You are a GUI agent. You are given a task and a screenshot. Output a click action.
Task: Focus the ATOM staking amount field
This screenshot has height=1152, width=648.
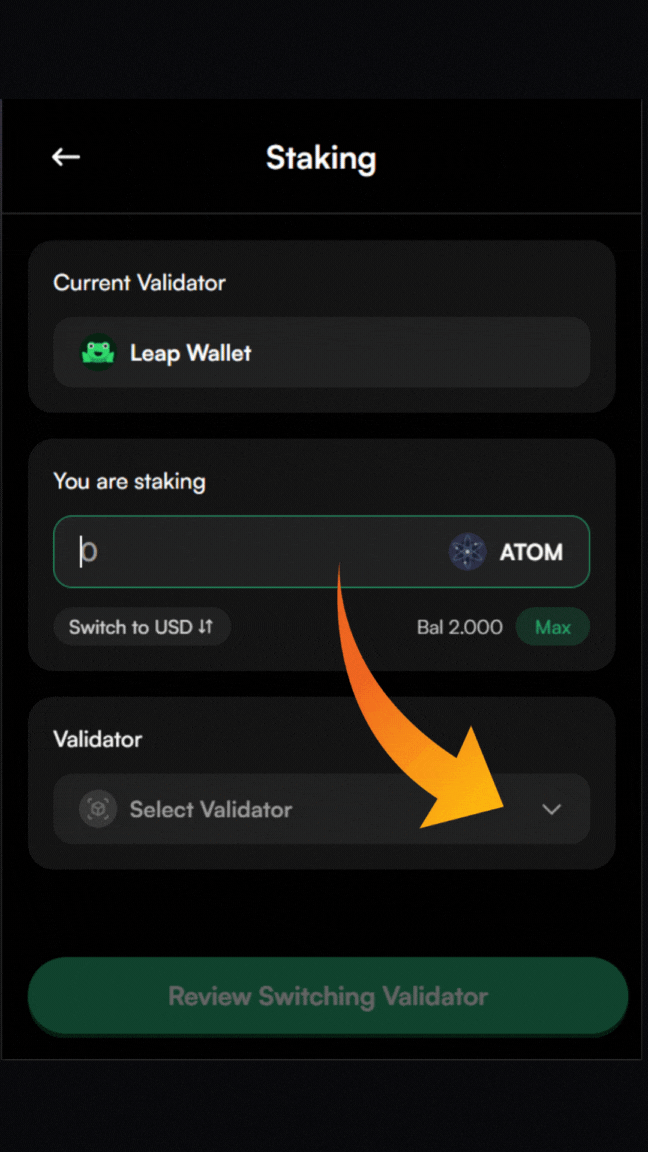click(x=250, y=551)
